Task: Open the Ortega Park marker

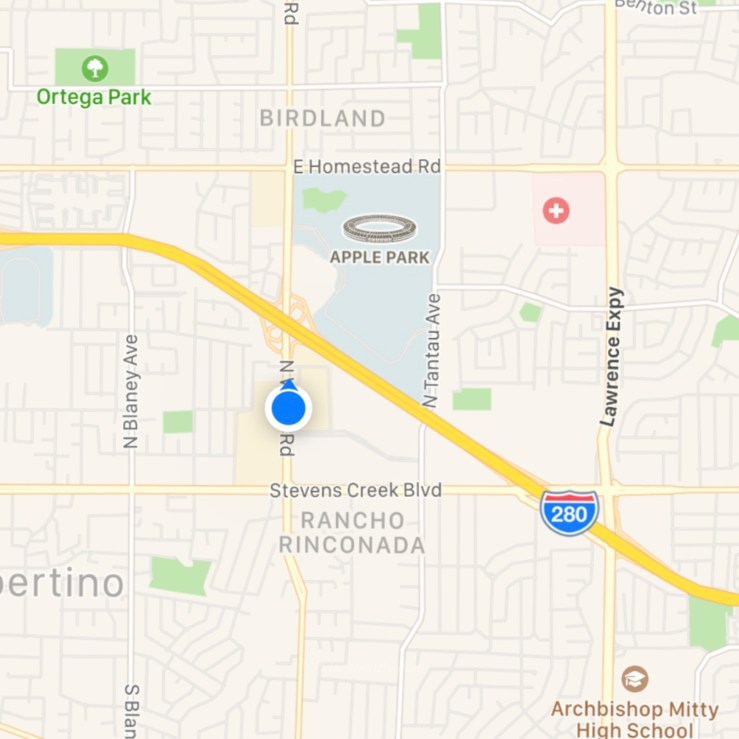Action: pos(95,68)
